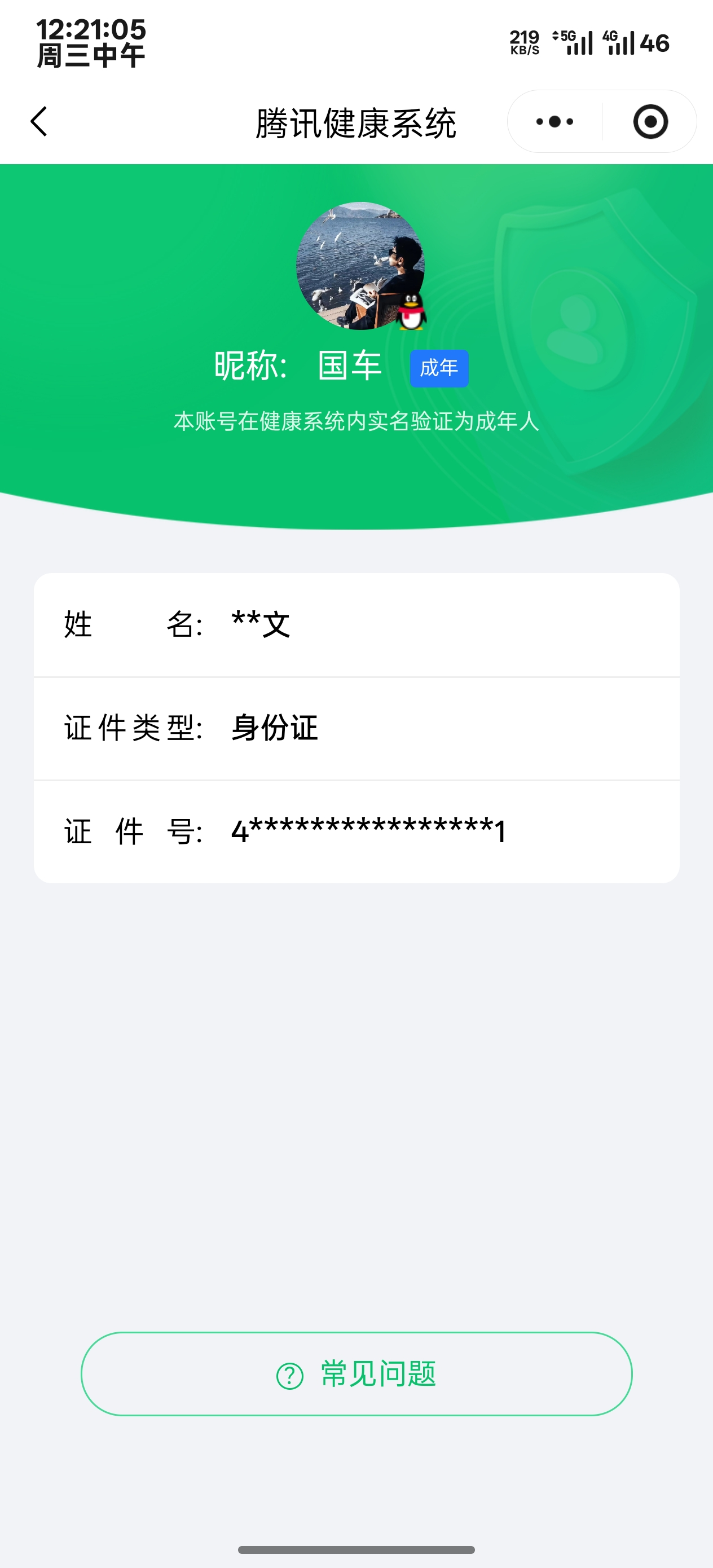Image resolution: width=713 pixels, height=1568 pixels.
Task: Tap the clock showing 12:21:05 in status bar
Action: 90,28
